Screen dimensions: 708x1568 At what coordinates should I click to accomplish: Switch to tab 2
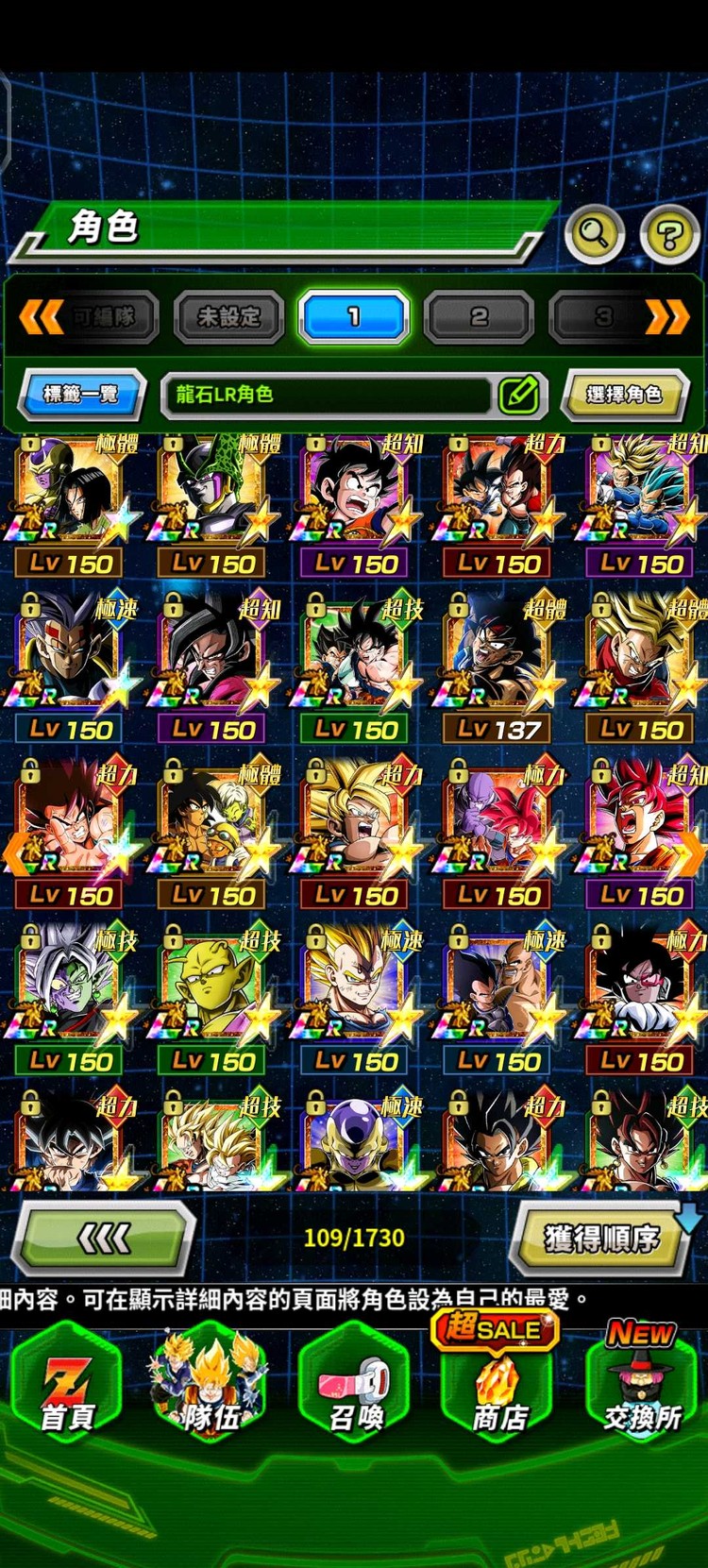[x=479, y=317]
